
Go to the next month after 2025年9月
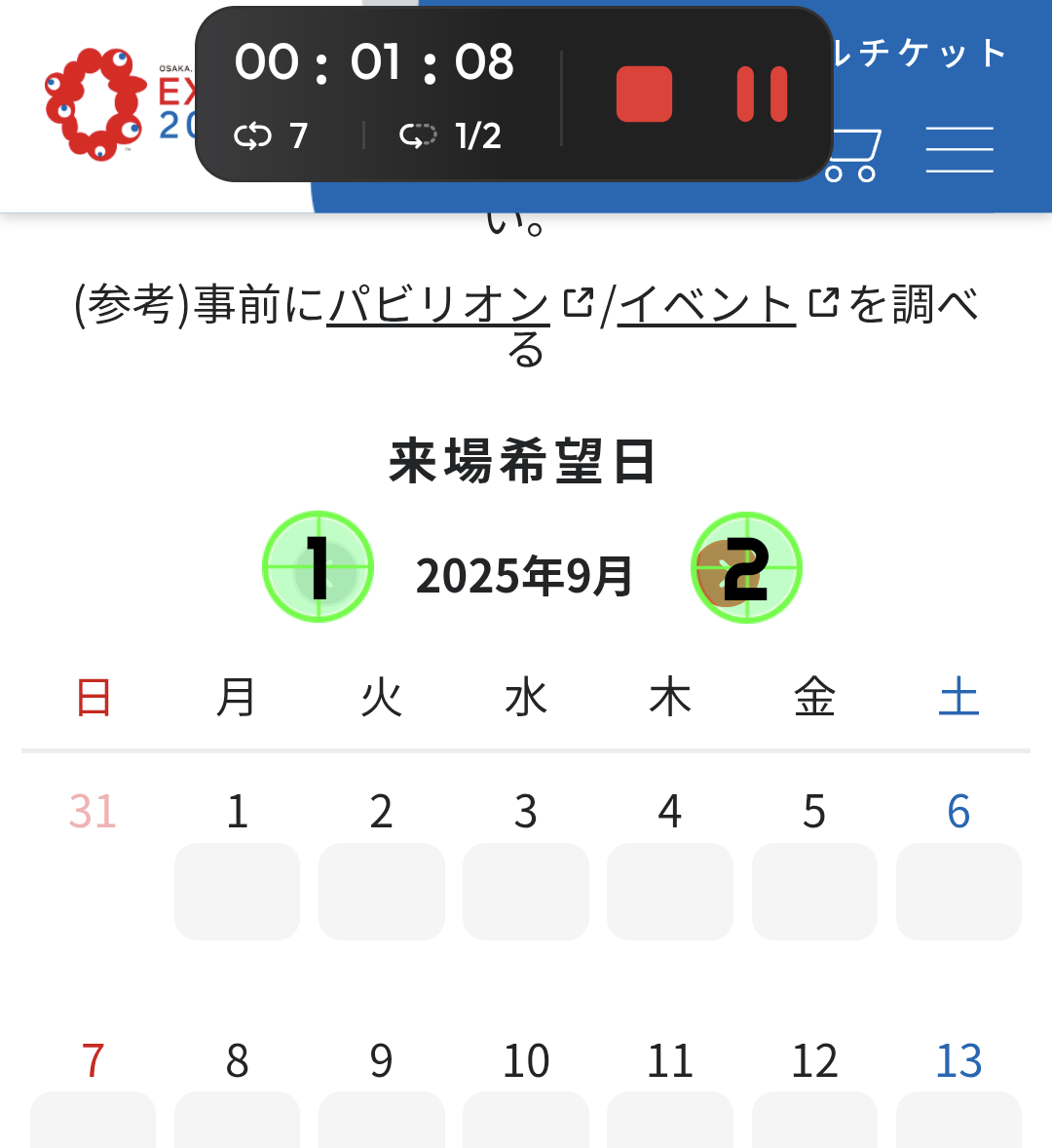pos(746,567)
